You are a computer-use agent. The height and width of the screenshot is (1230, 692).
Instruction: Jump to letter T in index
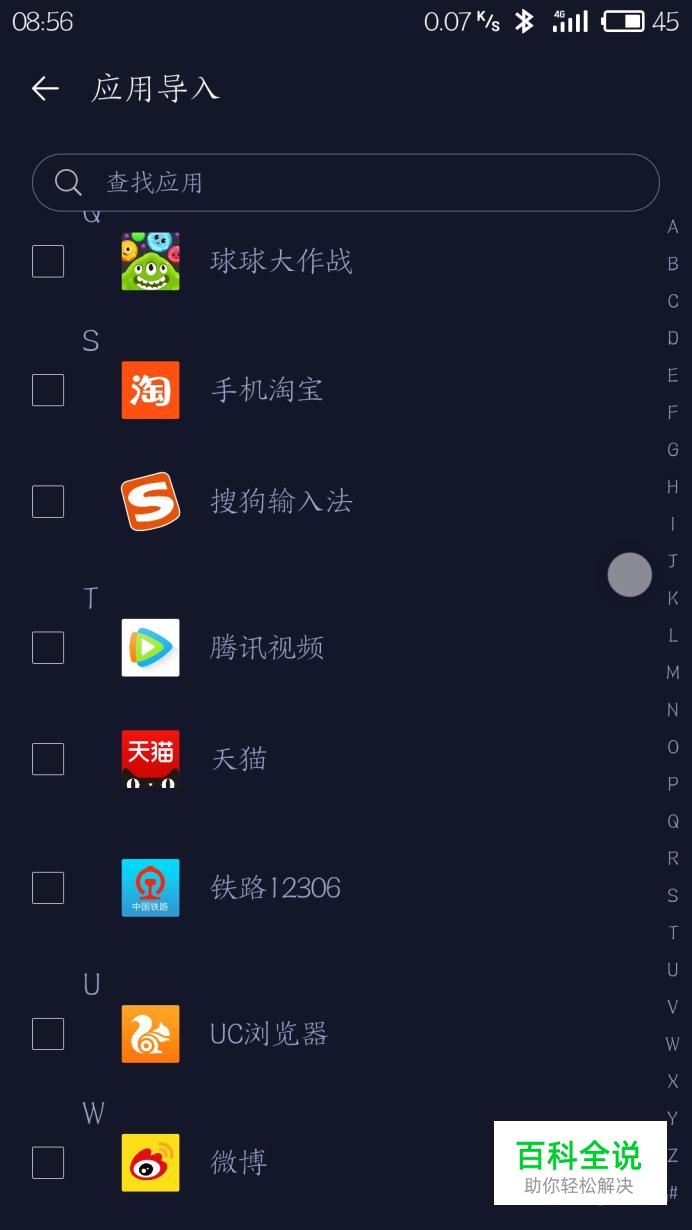[x=673, y=933]
